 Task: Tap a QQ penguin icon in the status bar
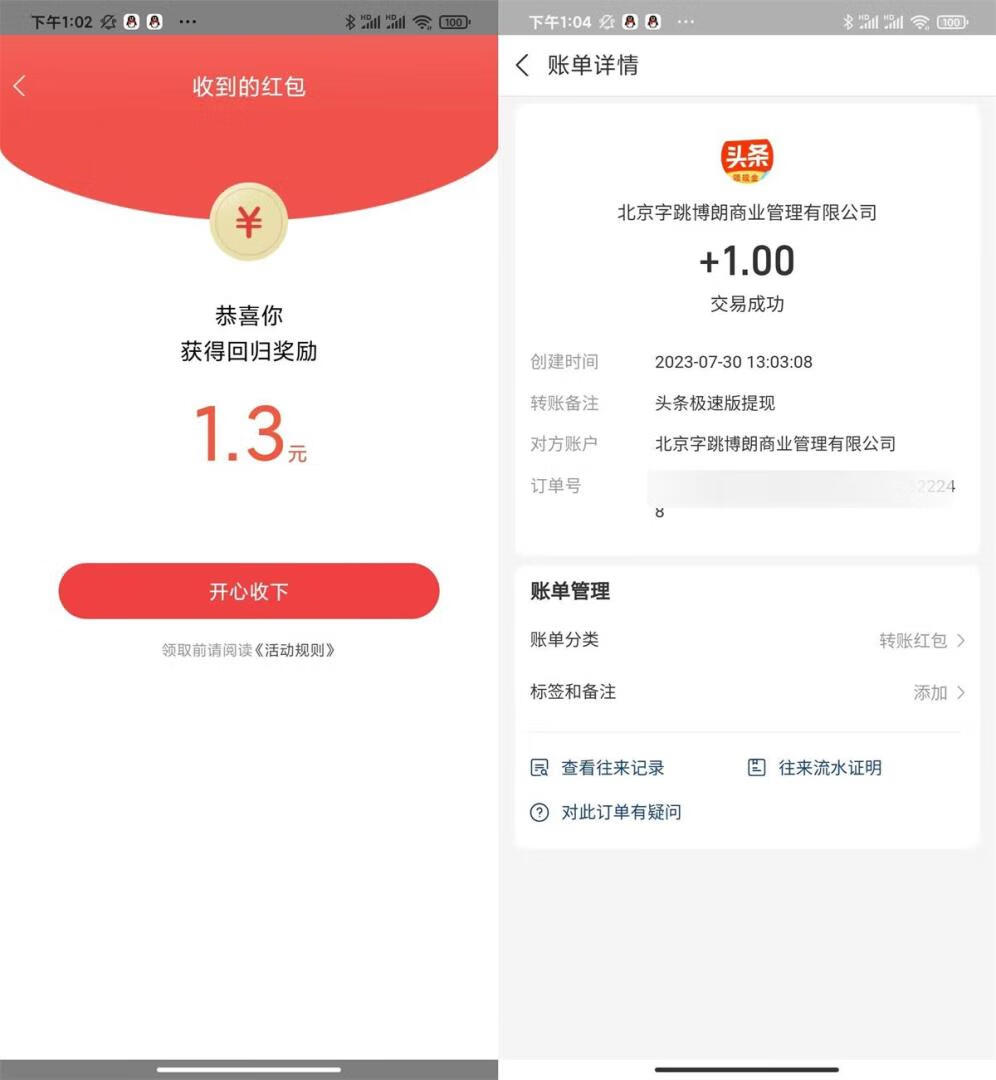[131, 20]
